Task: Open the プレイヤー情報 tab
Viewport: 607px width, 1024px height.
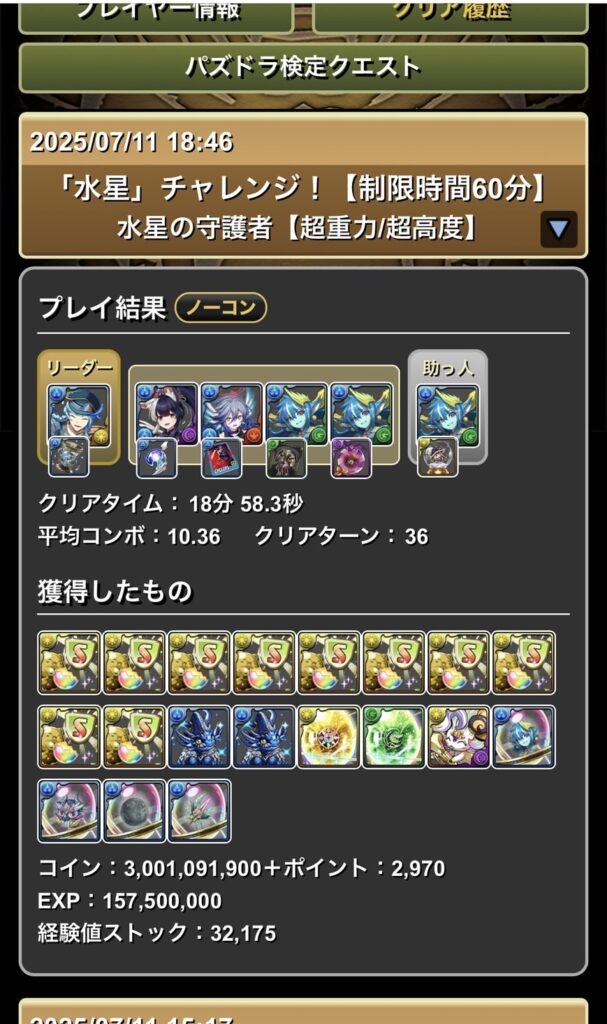Action: point(157,16)
